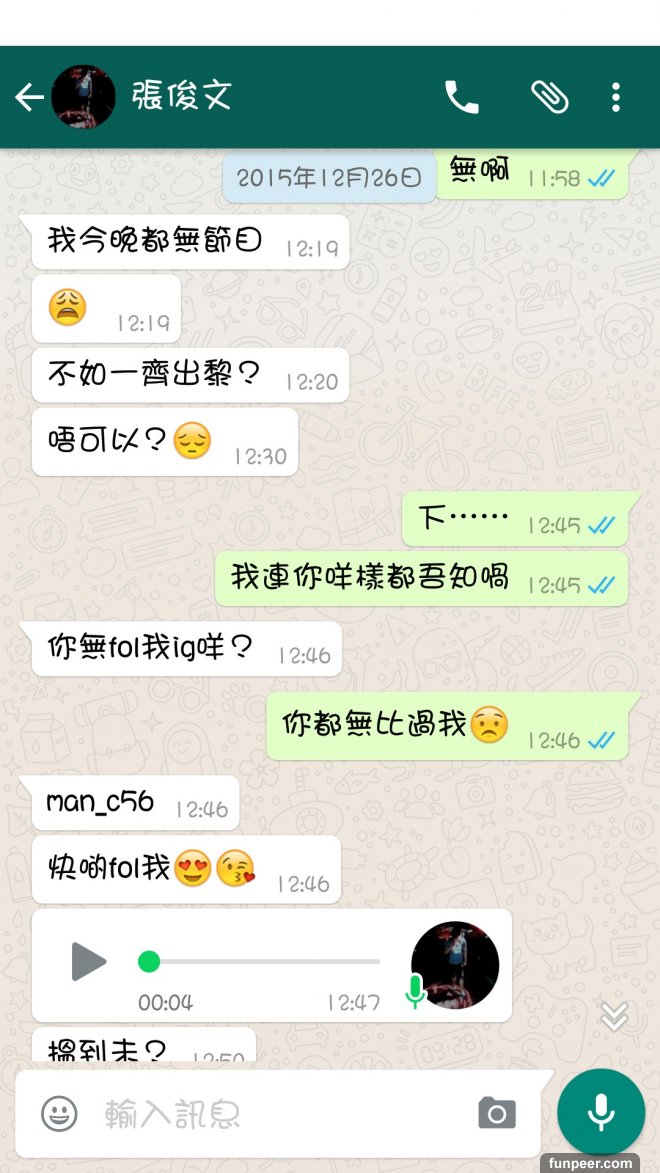This screenshot has height=1173, width=660.
Task: Tap the microphone to record voice message
Action: pyautogui.click(x=600, y=1111)
